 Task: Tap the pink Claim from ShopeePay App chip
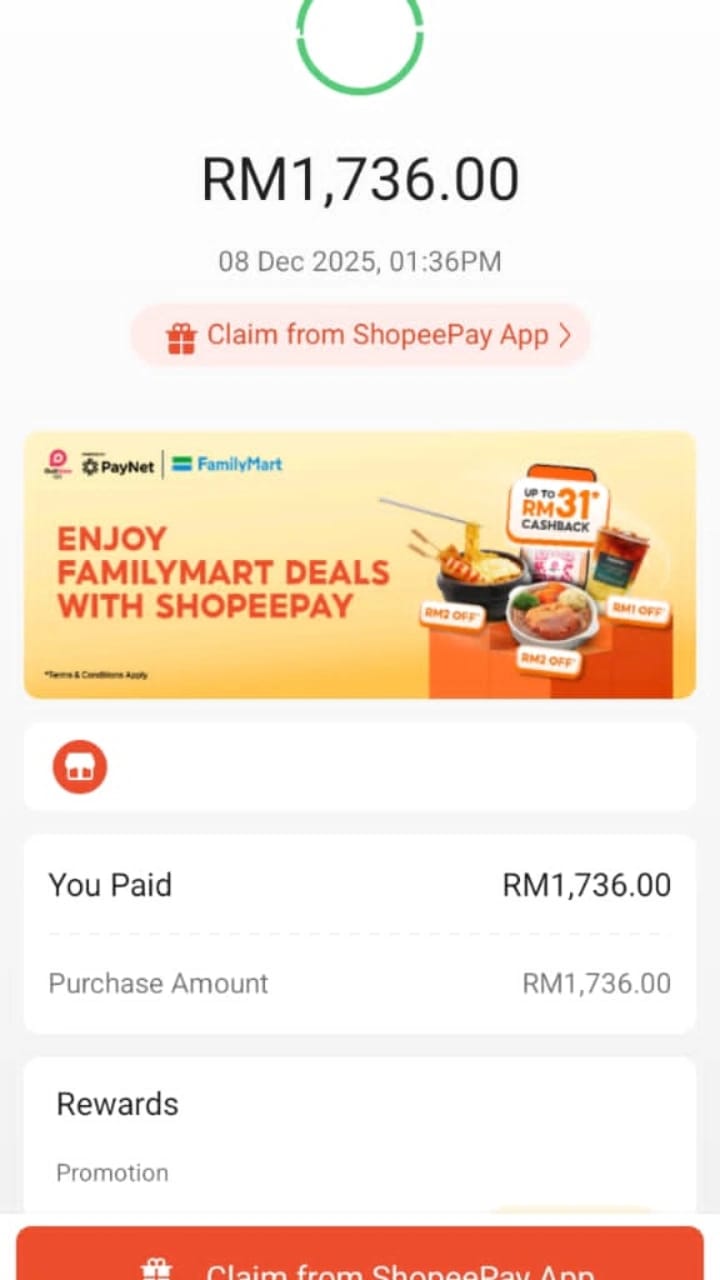360,336
